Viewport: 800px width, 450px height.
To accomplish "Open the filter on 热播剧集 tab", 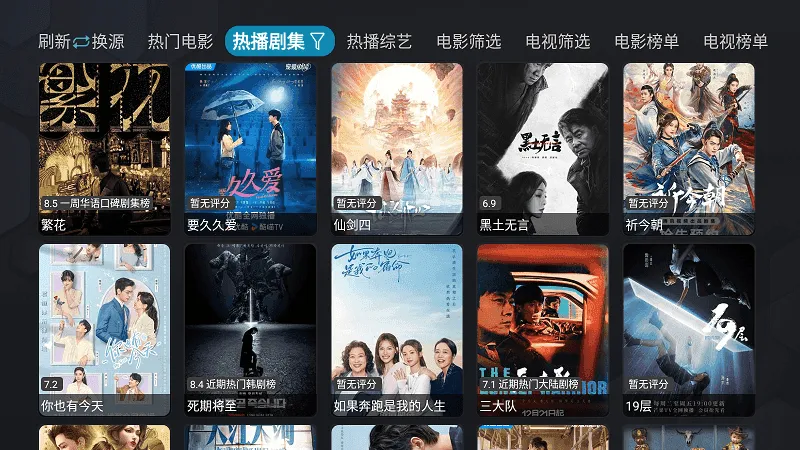I will tap(318, 41).
